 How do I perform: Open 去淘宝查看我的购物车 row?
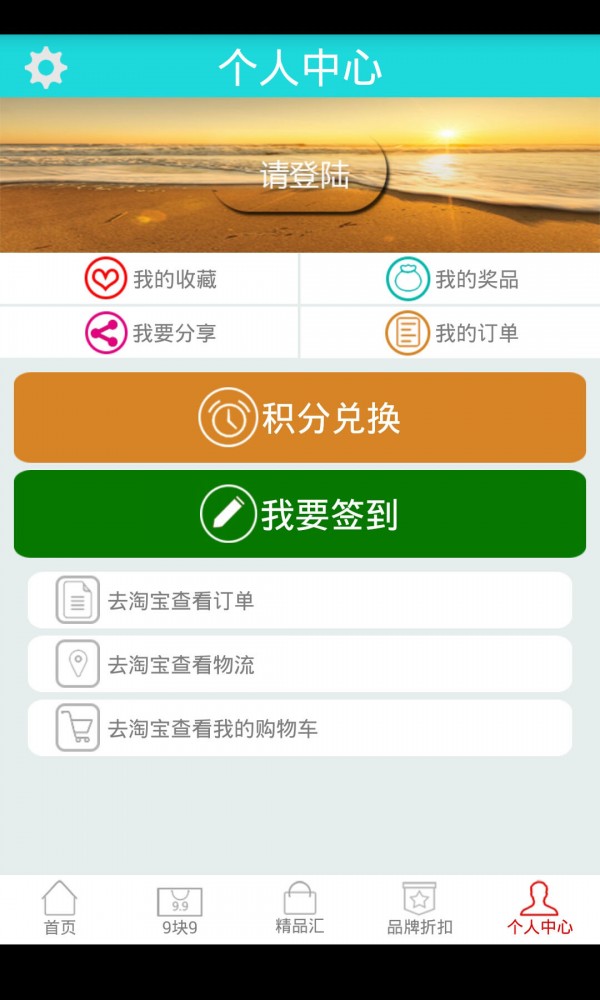pyautogui.click(x=300, y=728)
